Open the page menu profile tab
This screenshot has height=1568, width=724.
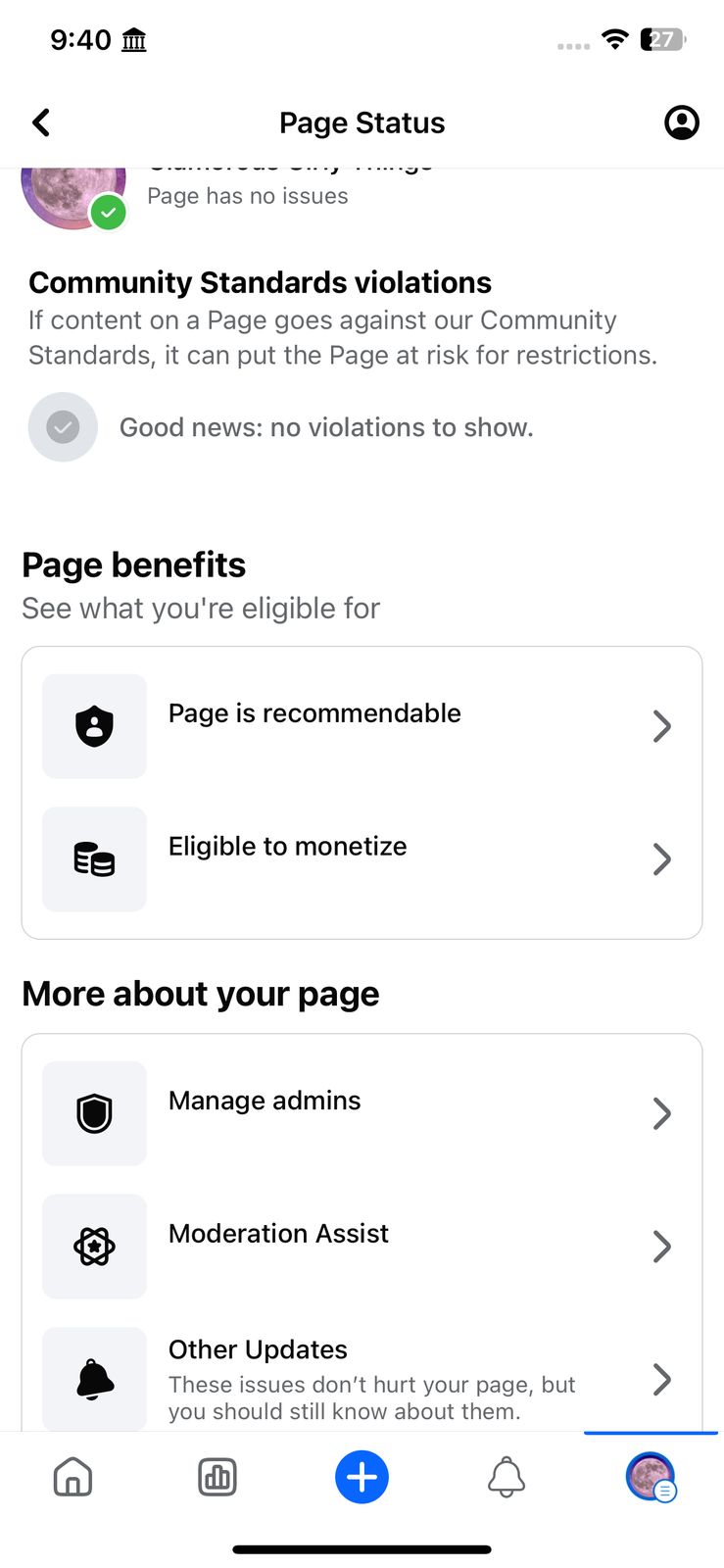point(652,1477)
